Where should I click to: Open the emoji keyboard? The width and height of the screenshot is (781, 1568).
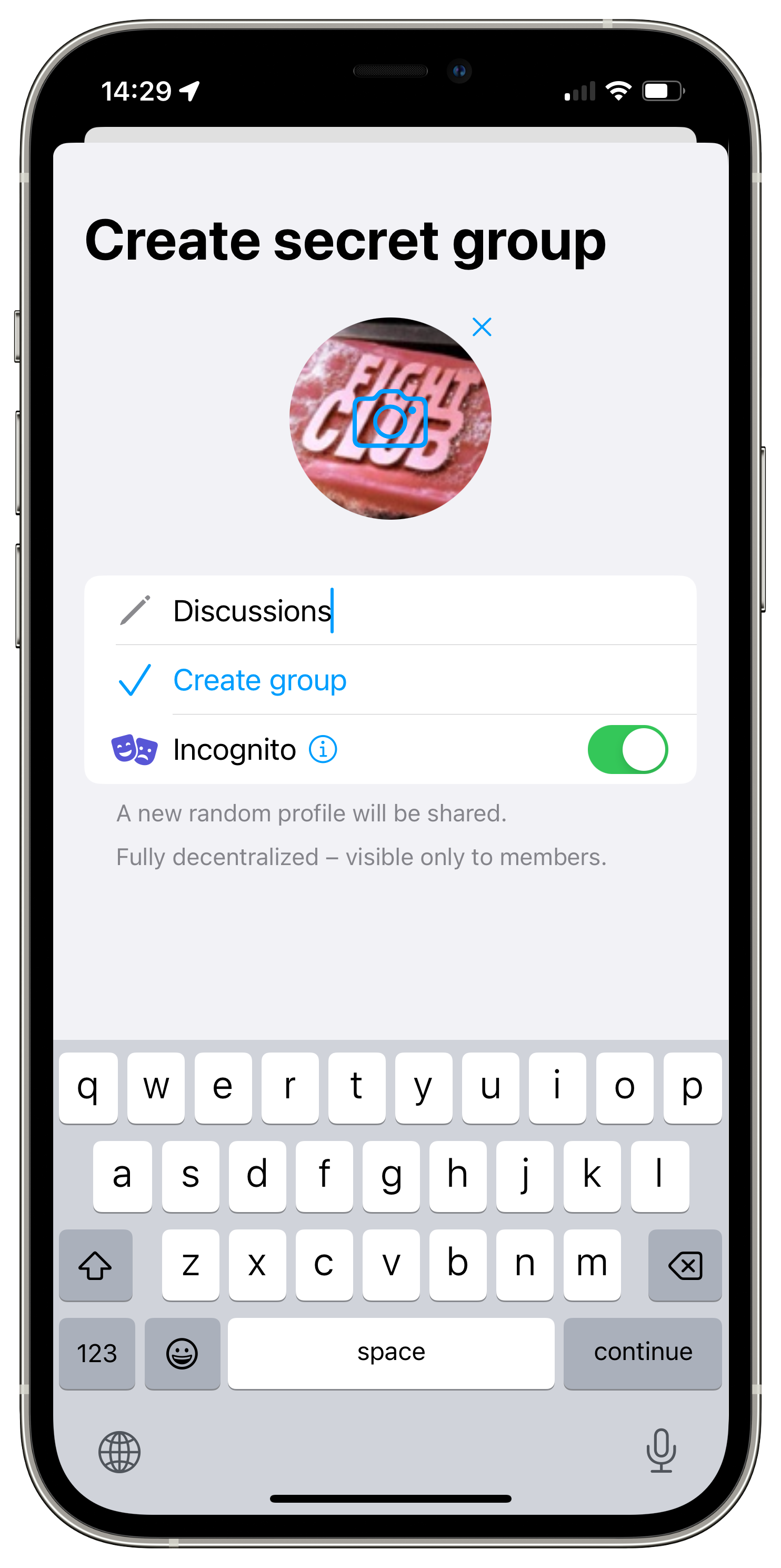click(182, 1354)
